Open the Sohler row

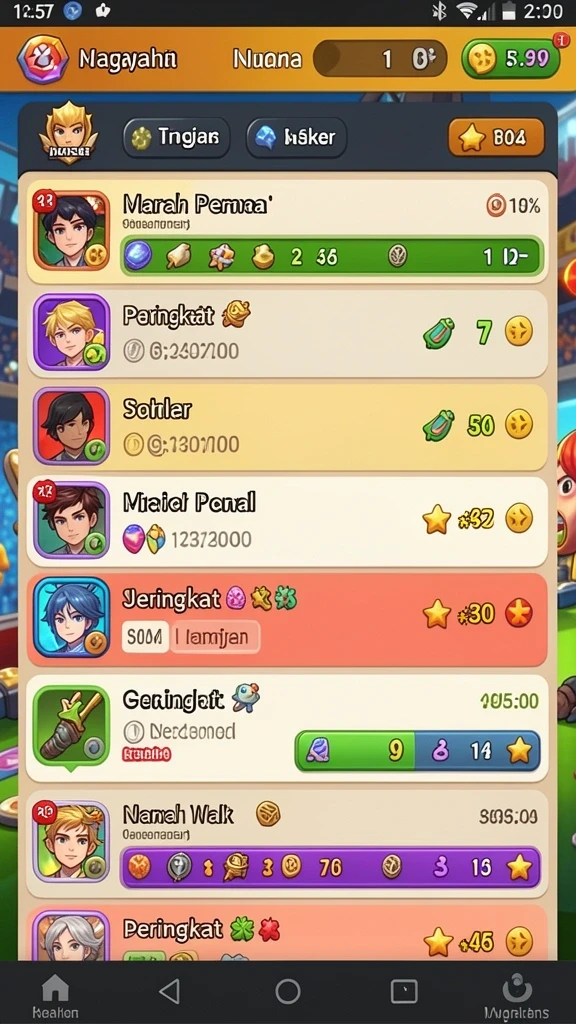287,427
